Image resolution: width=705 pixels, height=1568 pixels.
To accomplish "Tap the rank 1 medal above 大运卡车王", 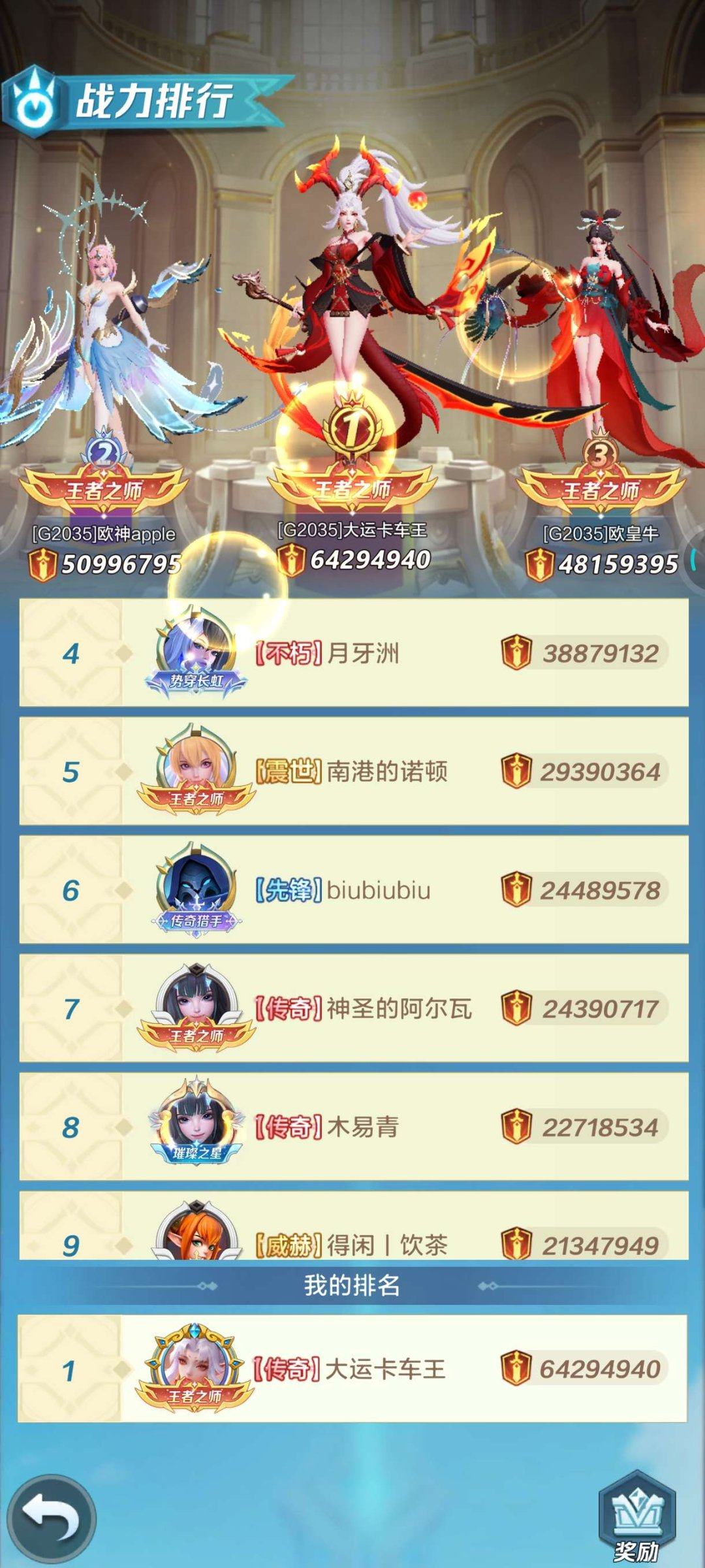I will [352, 425].
